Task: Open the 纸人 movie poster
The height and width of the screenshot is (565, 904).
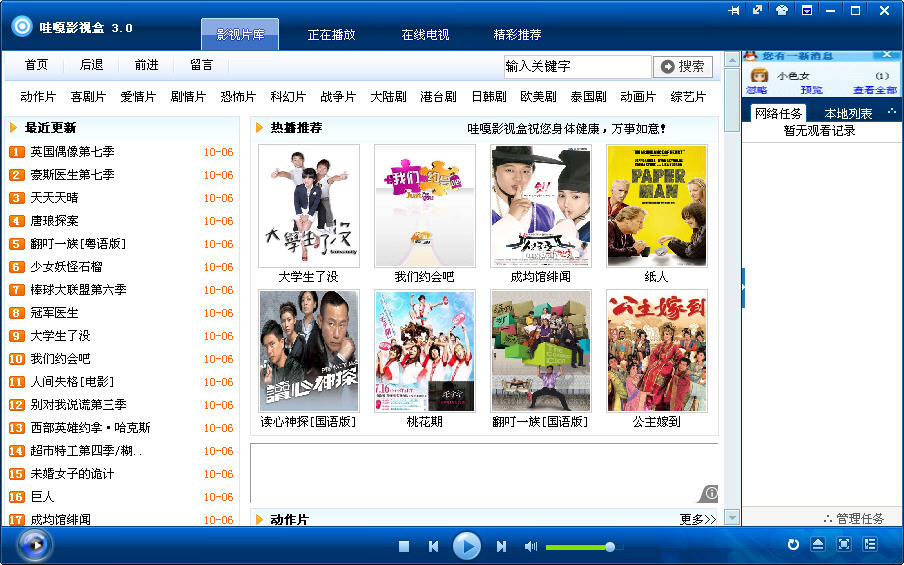Action: coord(656,207)
